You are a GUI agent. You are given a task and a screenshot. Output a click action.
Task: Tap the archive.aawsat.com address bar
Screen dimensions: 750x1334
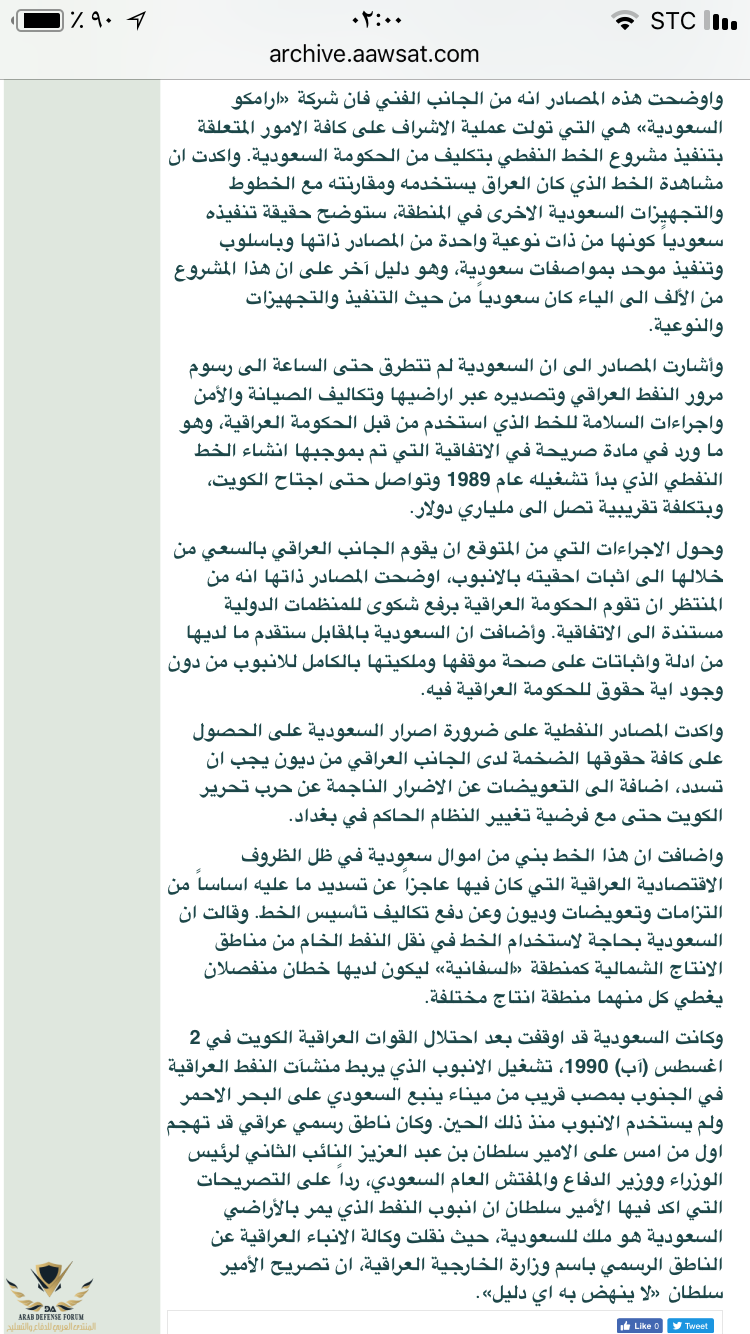[x=375, y=55]
